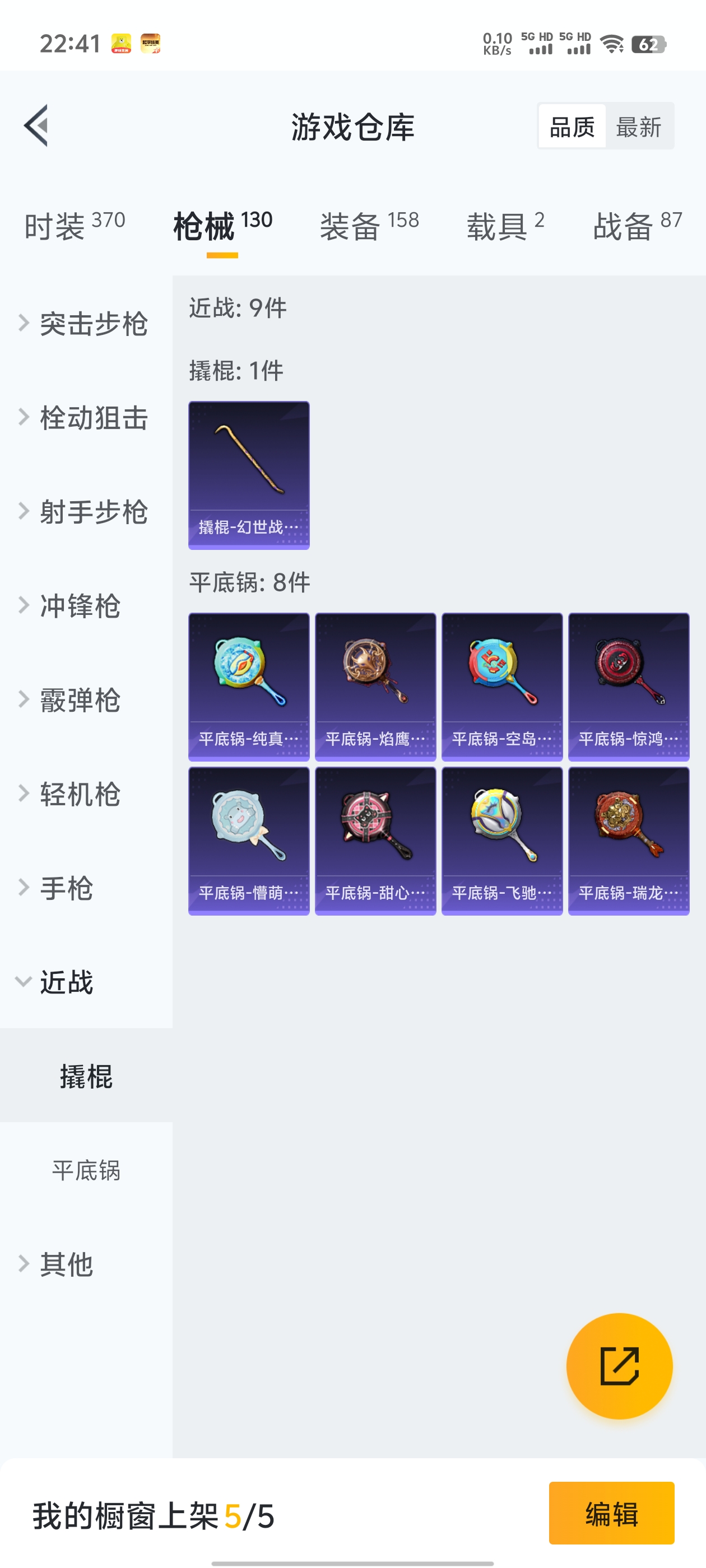Switch to the 装备 tab

point(369,226)
